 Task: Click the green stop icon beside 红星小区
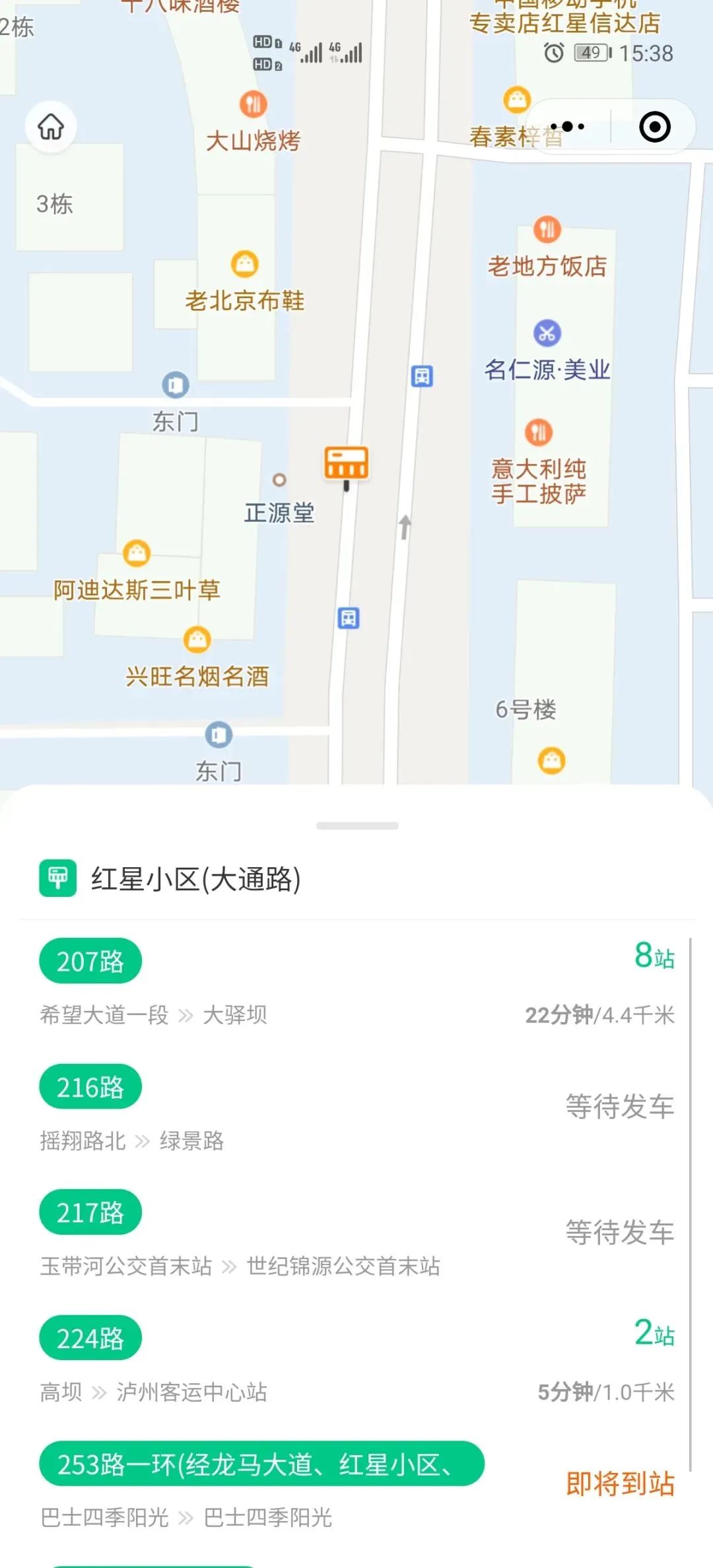coord(55,877)
